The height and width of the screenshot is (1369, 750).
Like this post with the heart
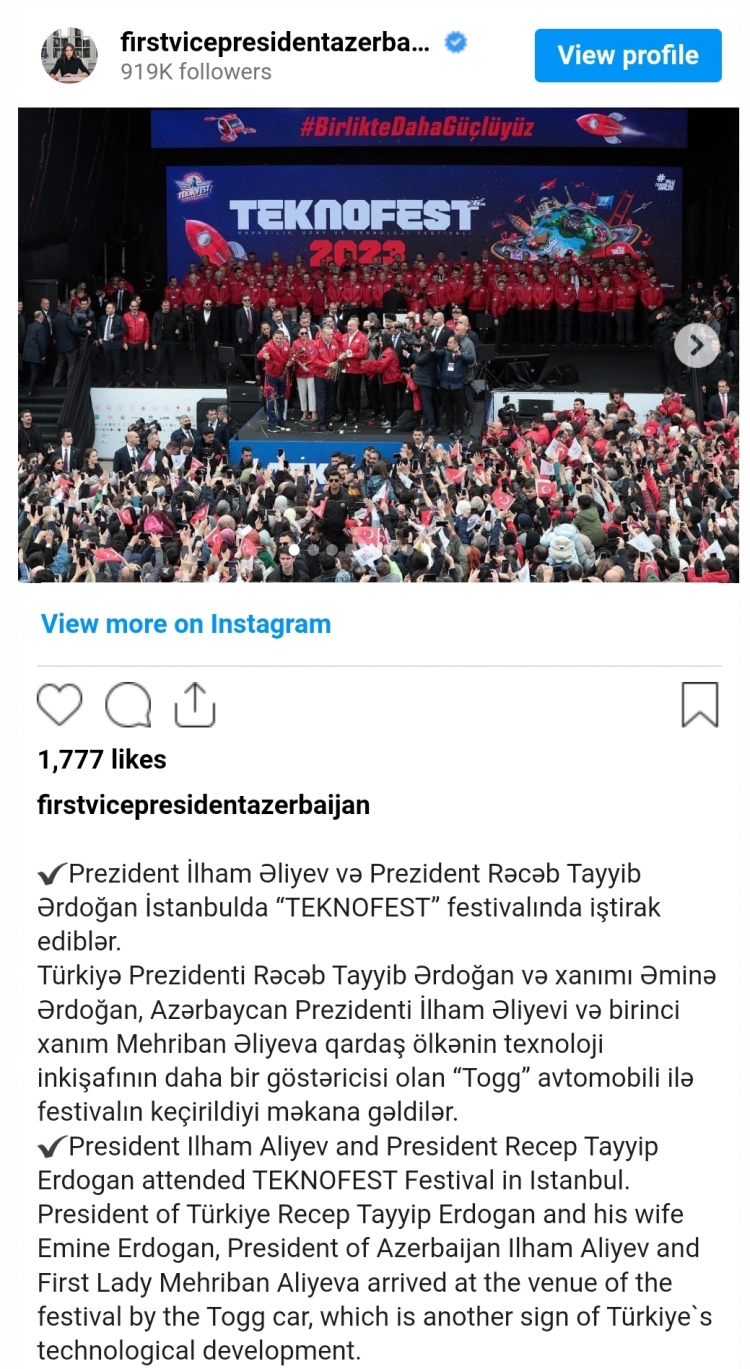pyautogui.click(x=60, y=705)
